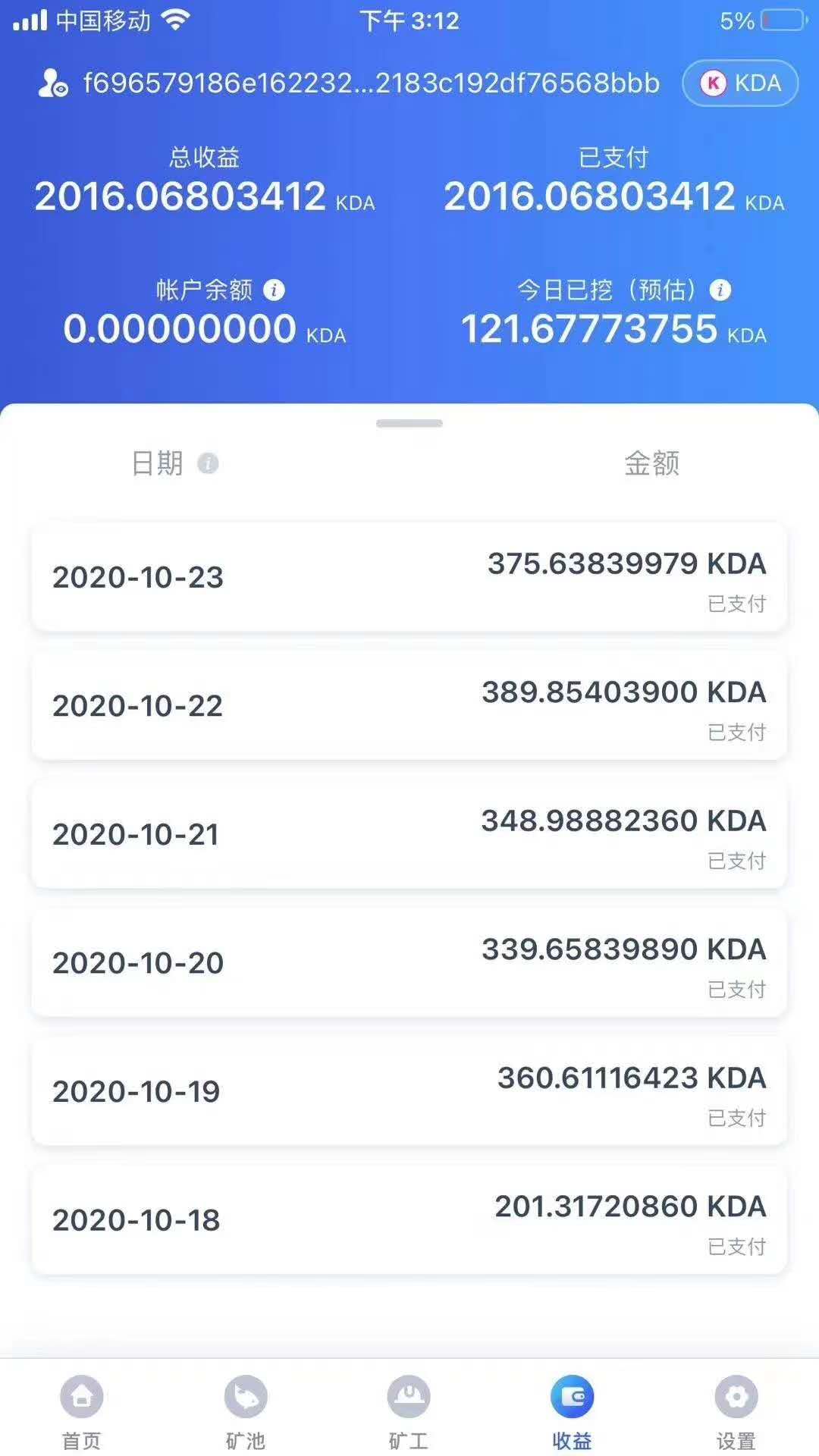Open the KDA coin selector
This screenshot has height=1456, width=819.
pyautogui.click(x=740, y=83)
